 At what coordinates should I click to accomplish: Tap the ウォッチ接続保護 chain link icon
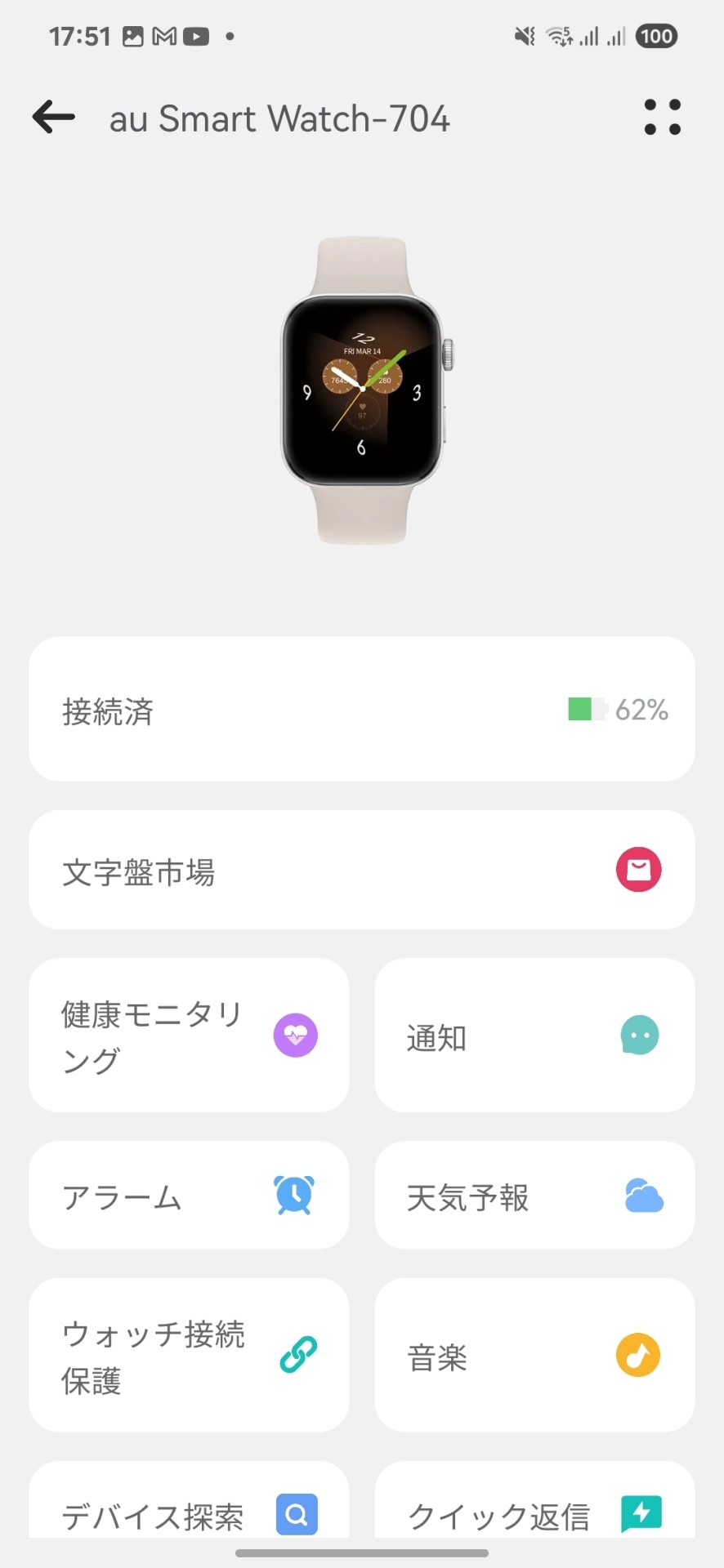coord(299,1355)
